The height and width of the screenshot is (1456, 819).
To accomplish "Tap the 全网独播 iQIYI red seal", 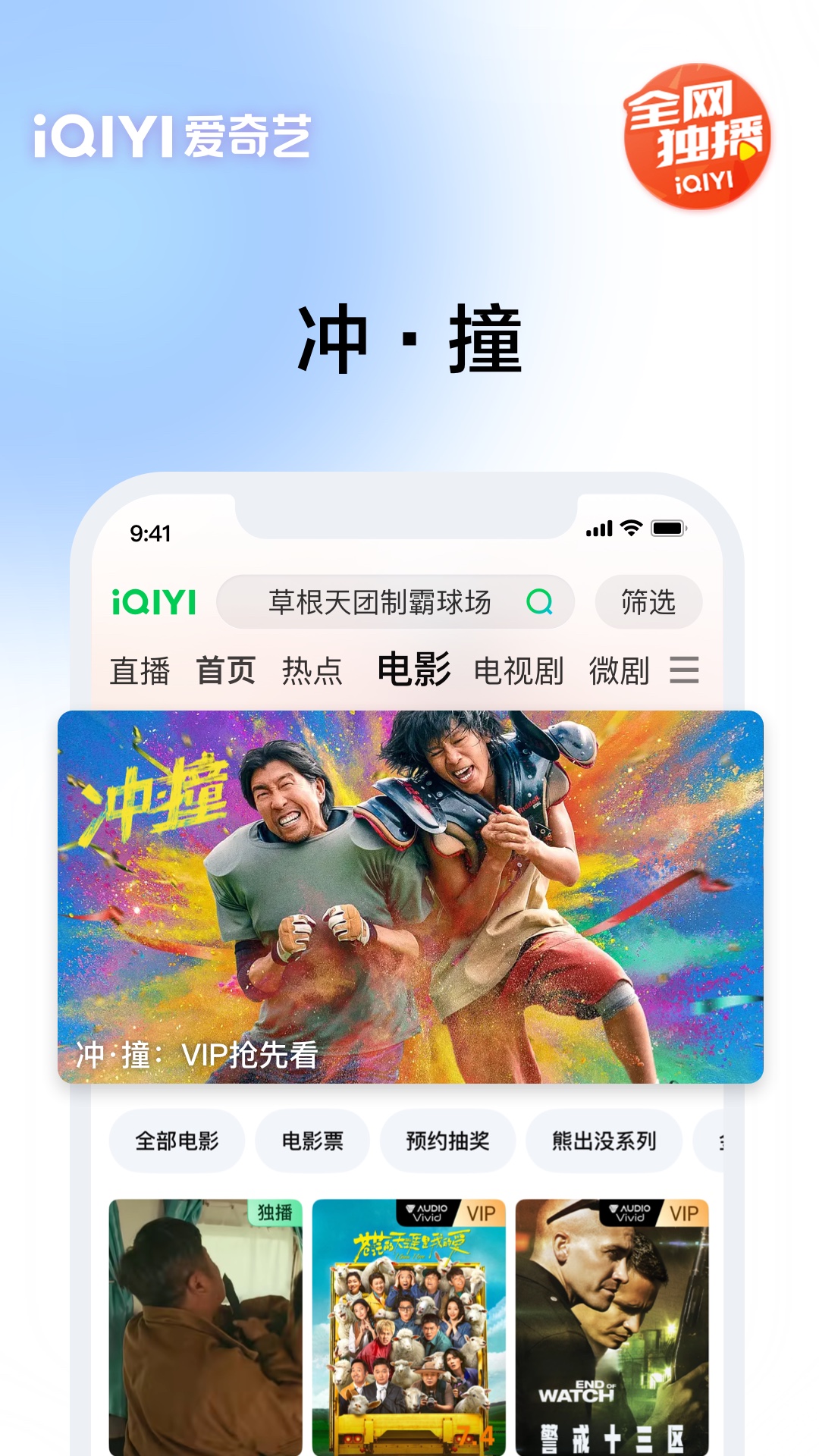I will 698,136.
